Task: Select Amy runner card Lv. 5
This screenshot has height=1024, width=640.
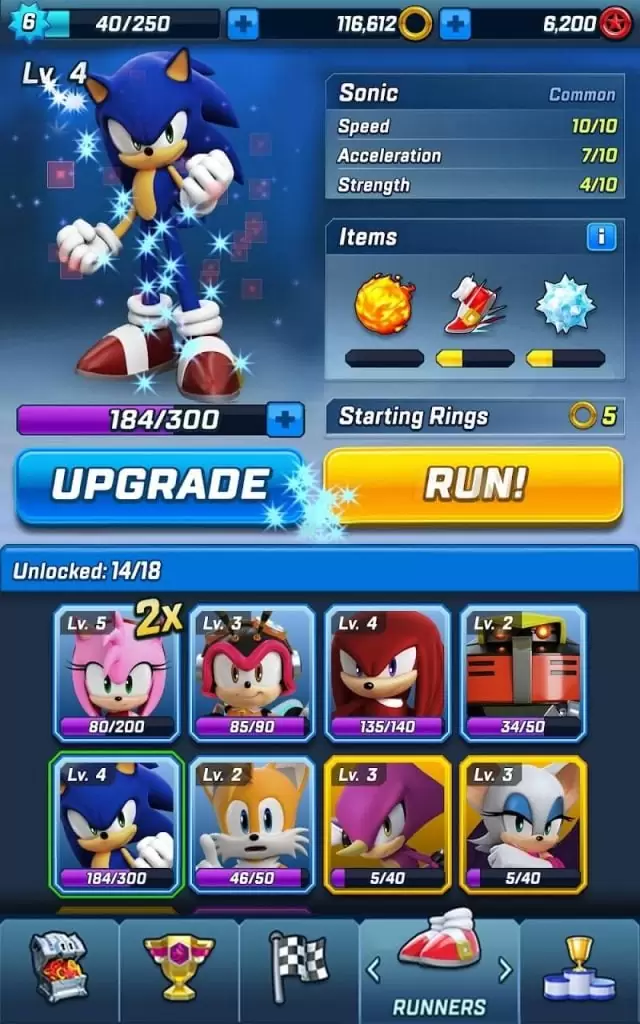Action: [x=117, y=673]
